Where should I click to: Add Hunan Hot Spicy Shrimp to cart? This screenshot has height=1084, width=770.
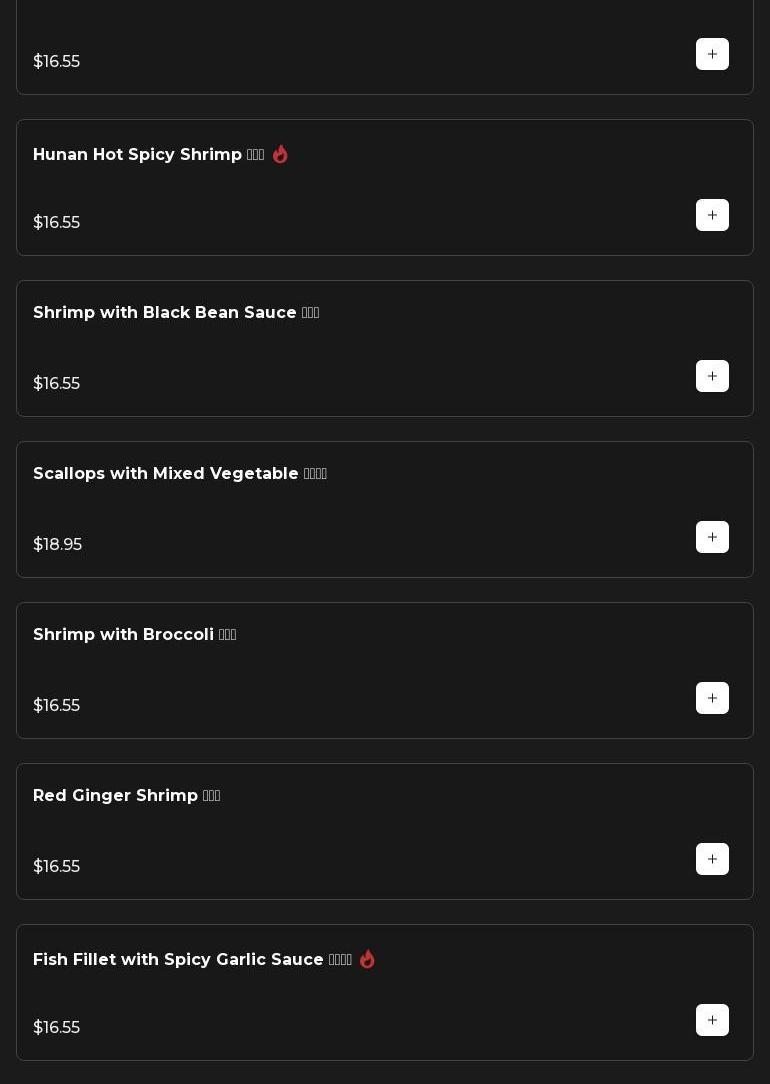[712, 215]
